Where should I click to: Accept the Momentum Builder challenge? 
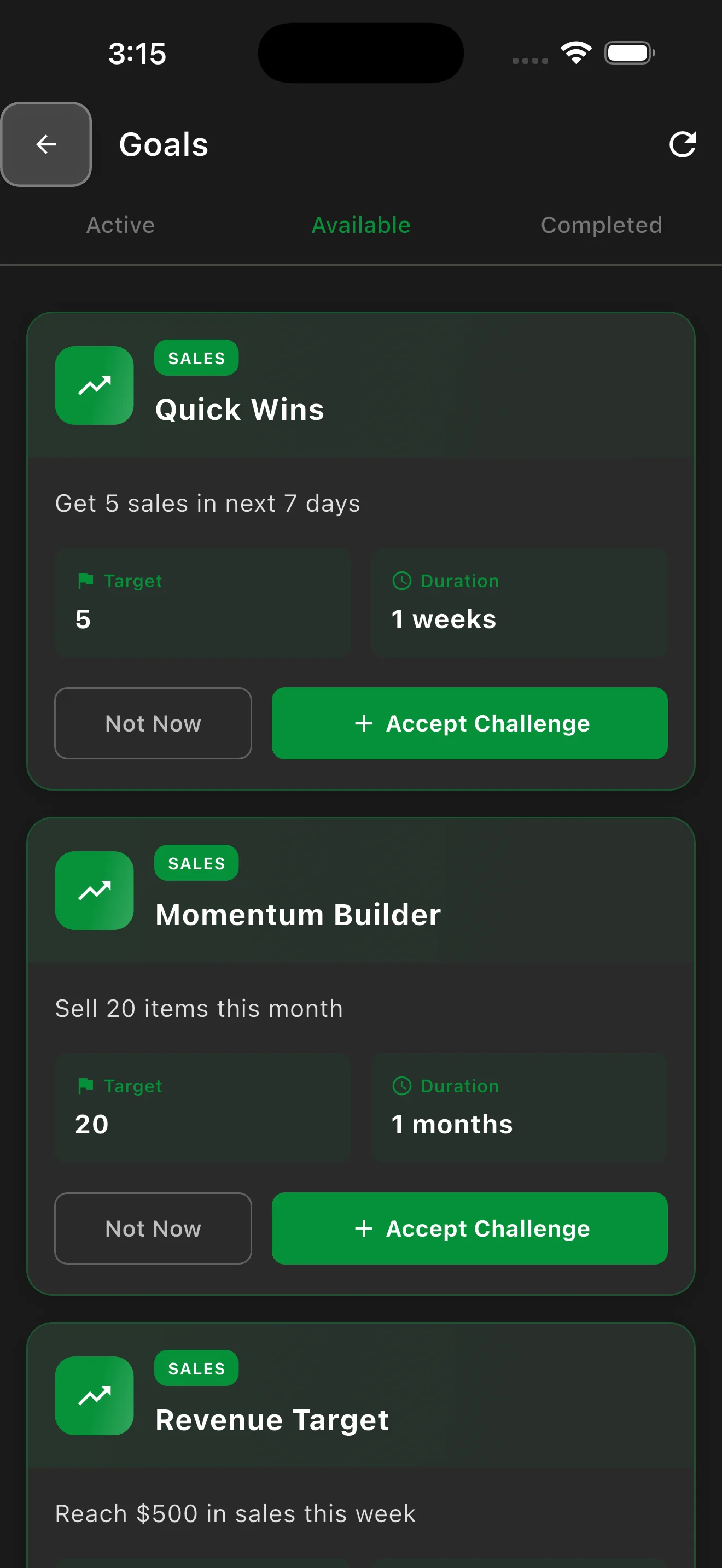[469, 1228]
